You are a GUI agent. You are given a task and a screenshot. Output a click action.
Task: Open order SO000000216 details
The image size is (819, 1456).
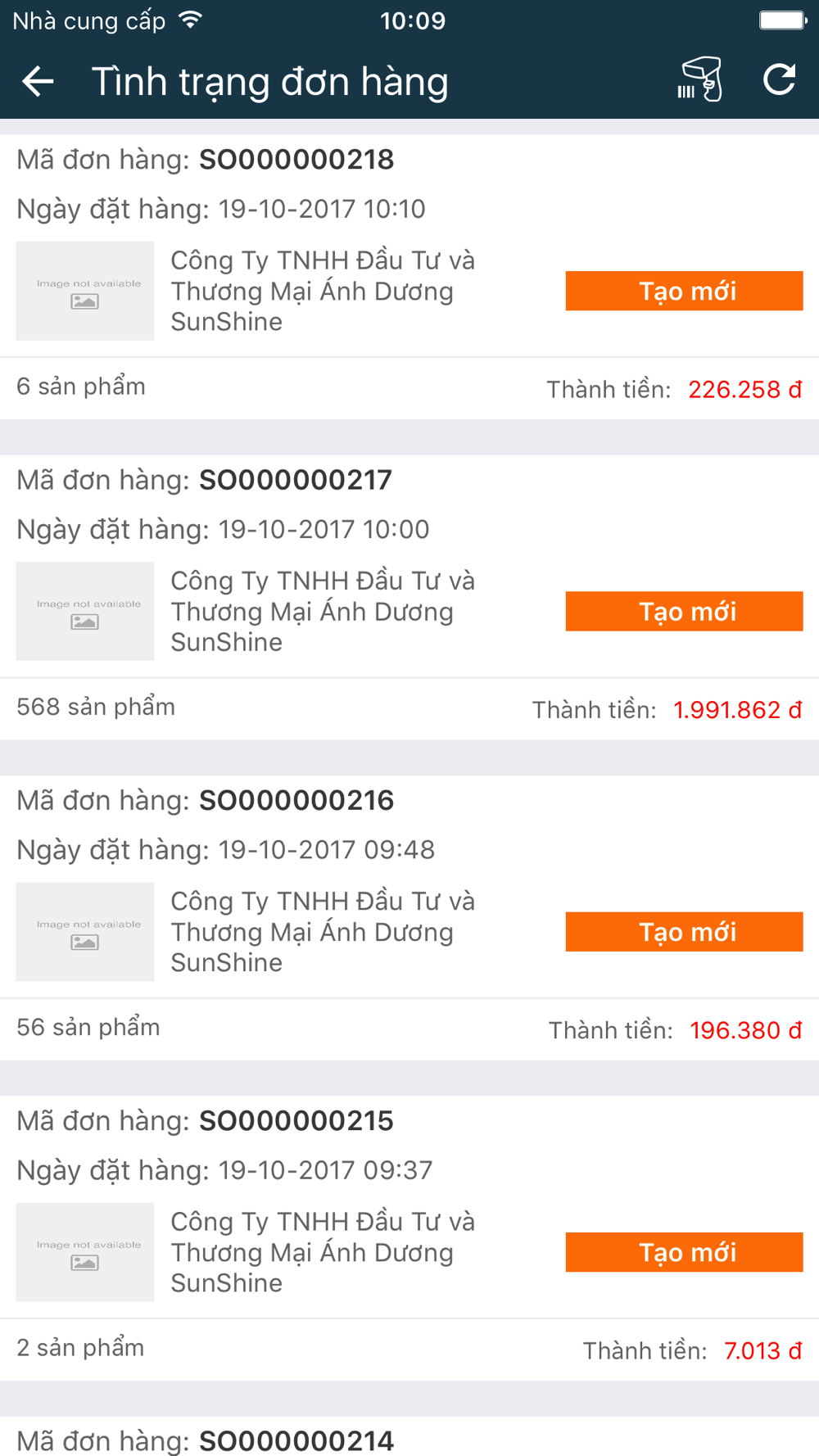[409, 918]
